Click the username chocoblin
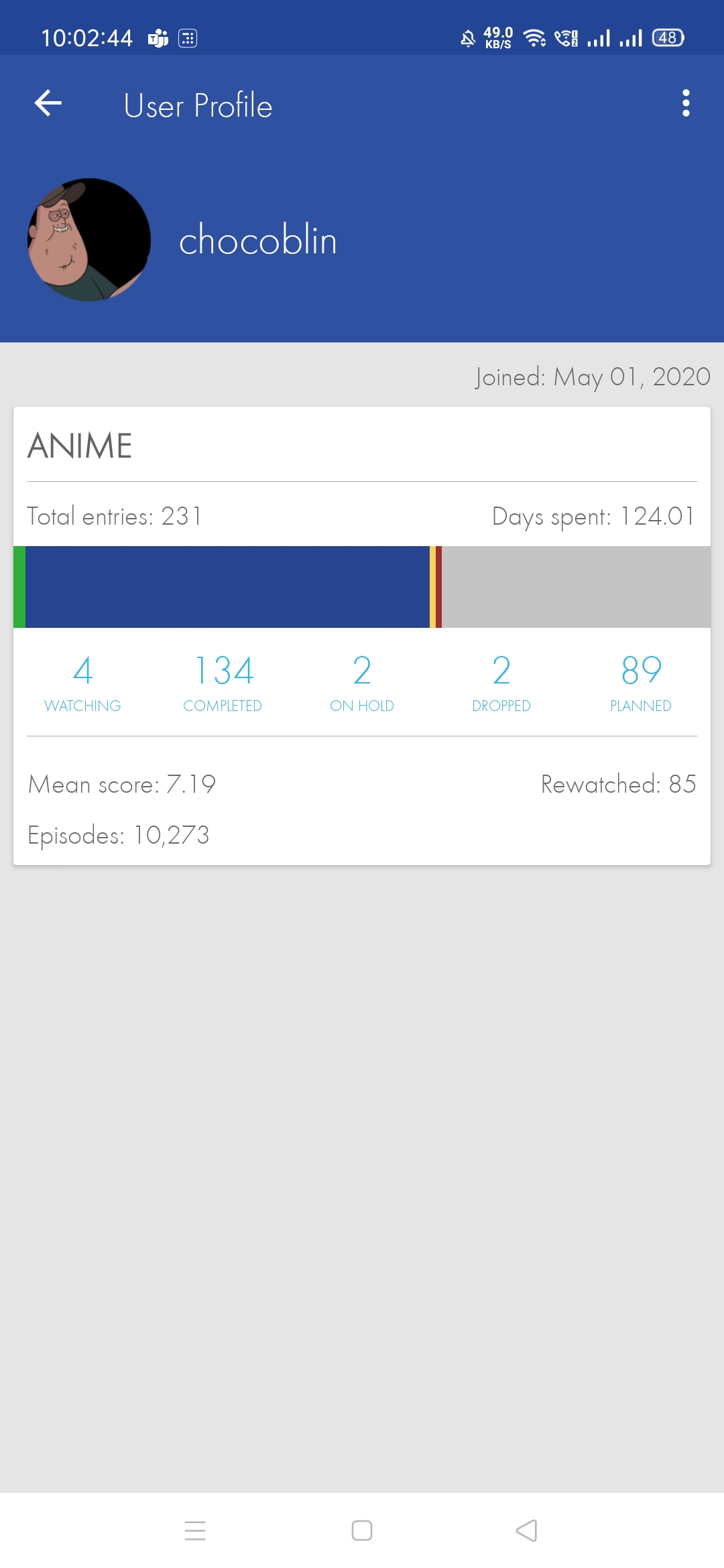The image size is (724, 1568). [x=257, y=241]
